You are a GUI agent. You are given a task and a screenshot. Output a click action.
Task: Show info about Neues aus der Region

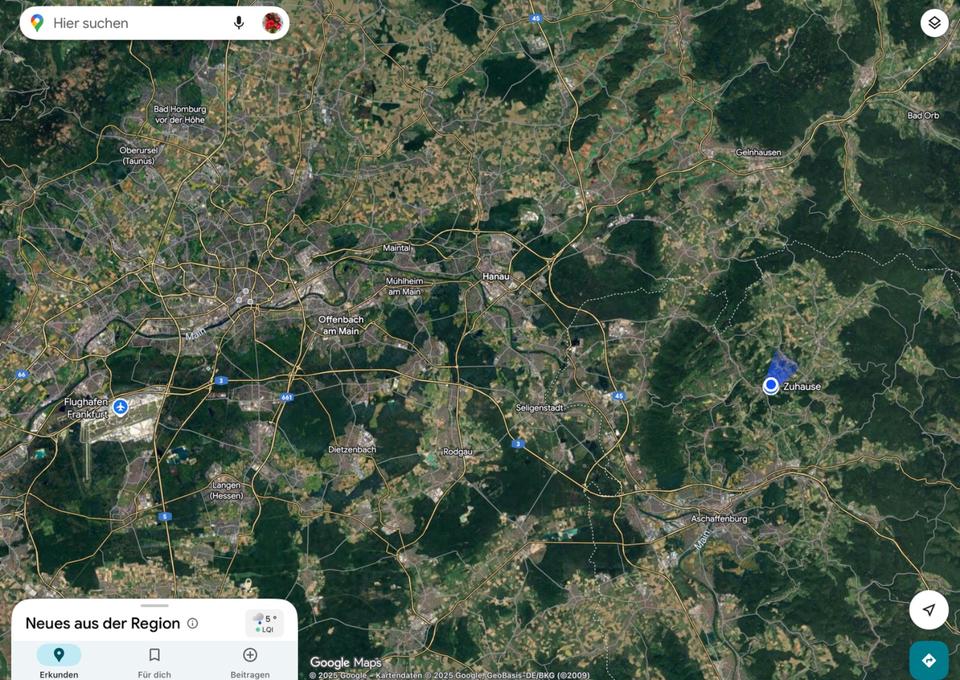193,623
